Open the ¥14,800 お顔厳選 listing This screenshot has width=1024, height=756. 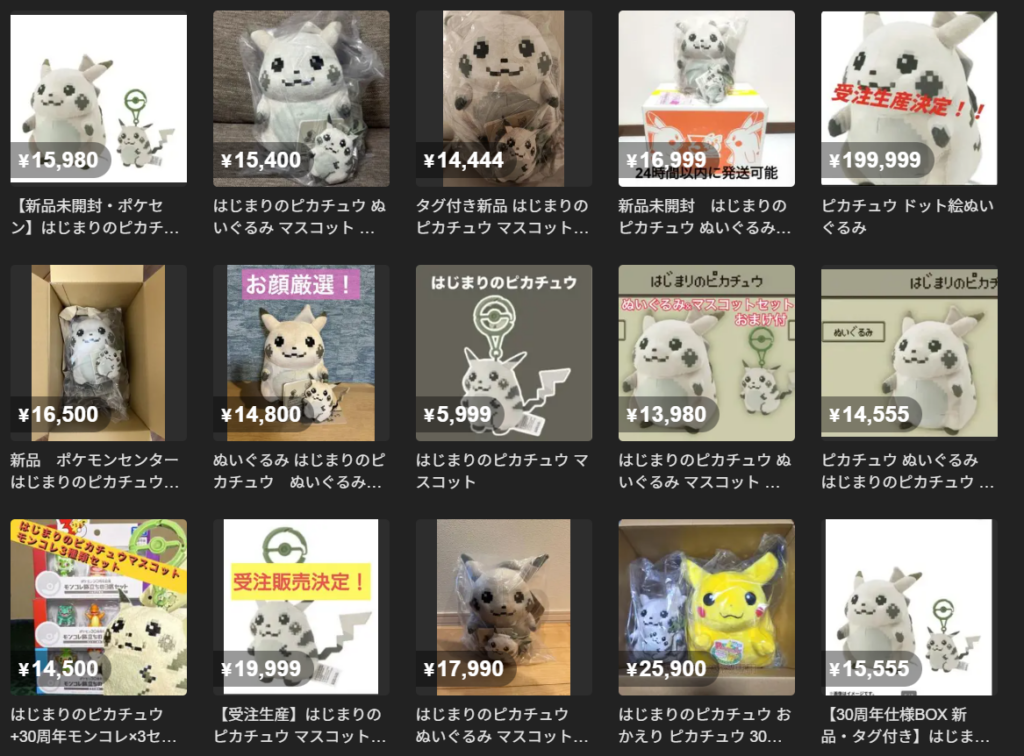[x=301, y=352]
